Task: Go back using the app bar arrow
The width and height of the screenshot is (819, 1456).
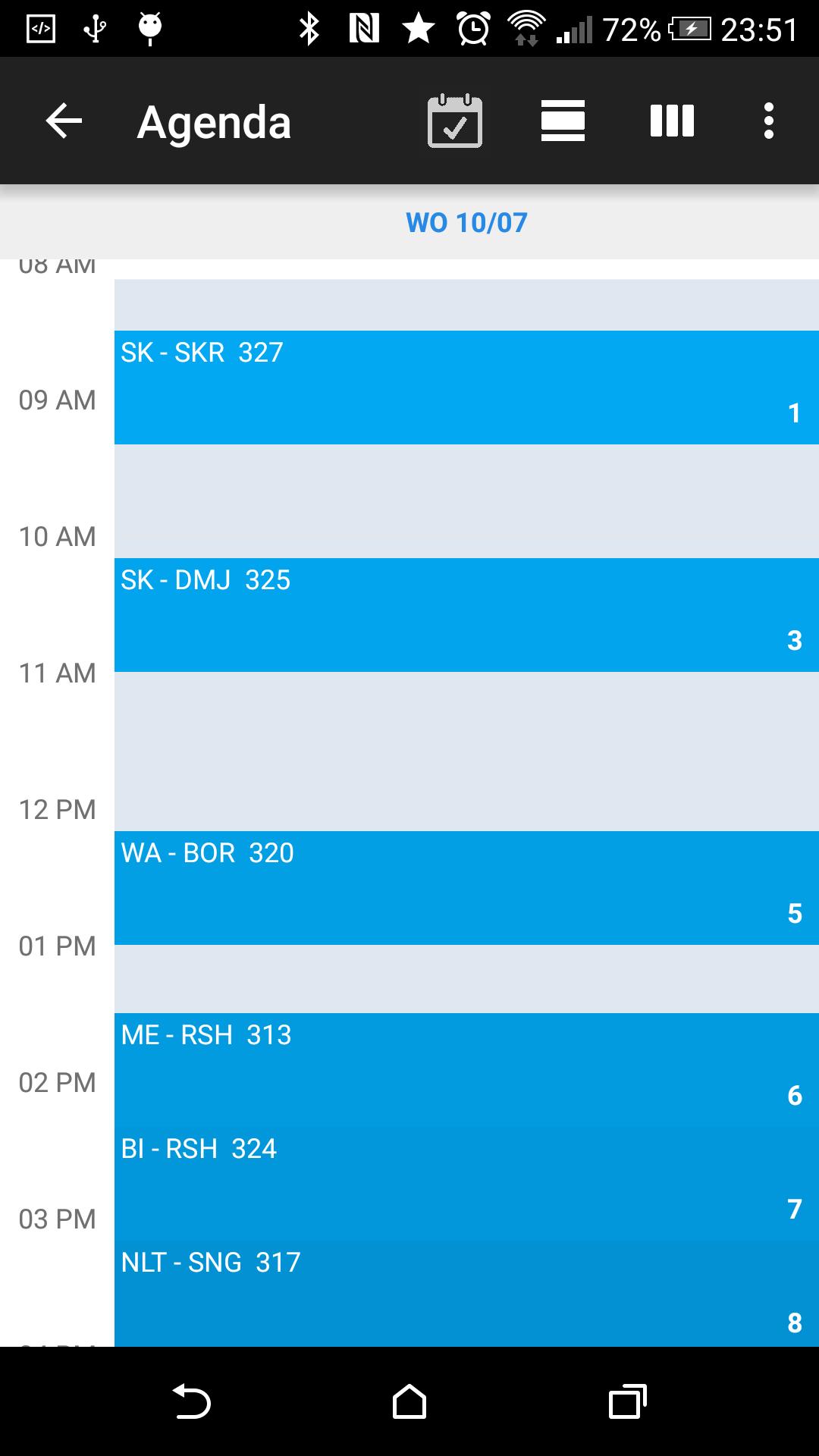Action: [64, 121]
